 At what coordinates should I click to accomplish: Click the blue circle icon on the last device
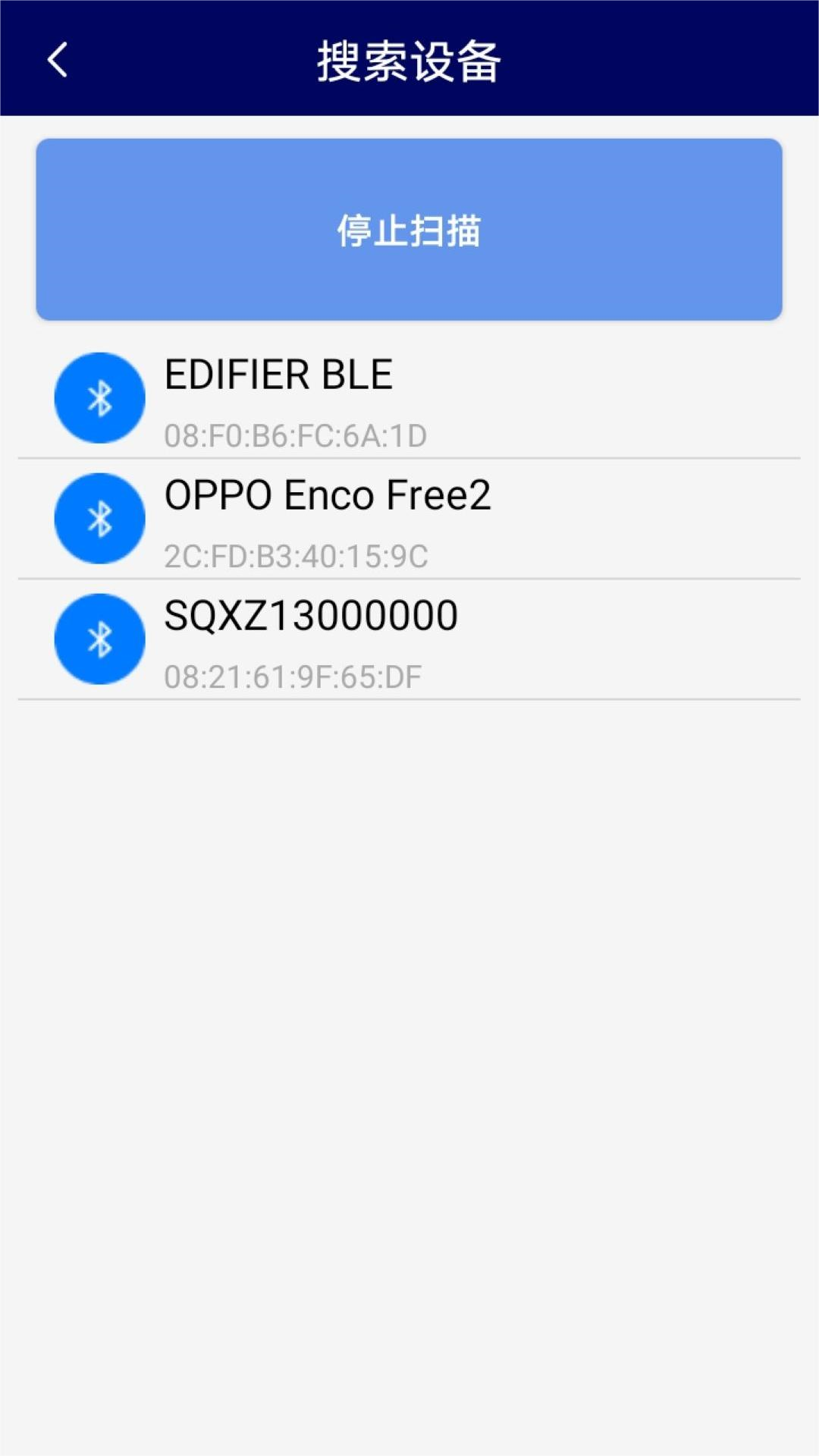(99, 638)
